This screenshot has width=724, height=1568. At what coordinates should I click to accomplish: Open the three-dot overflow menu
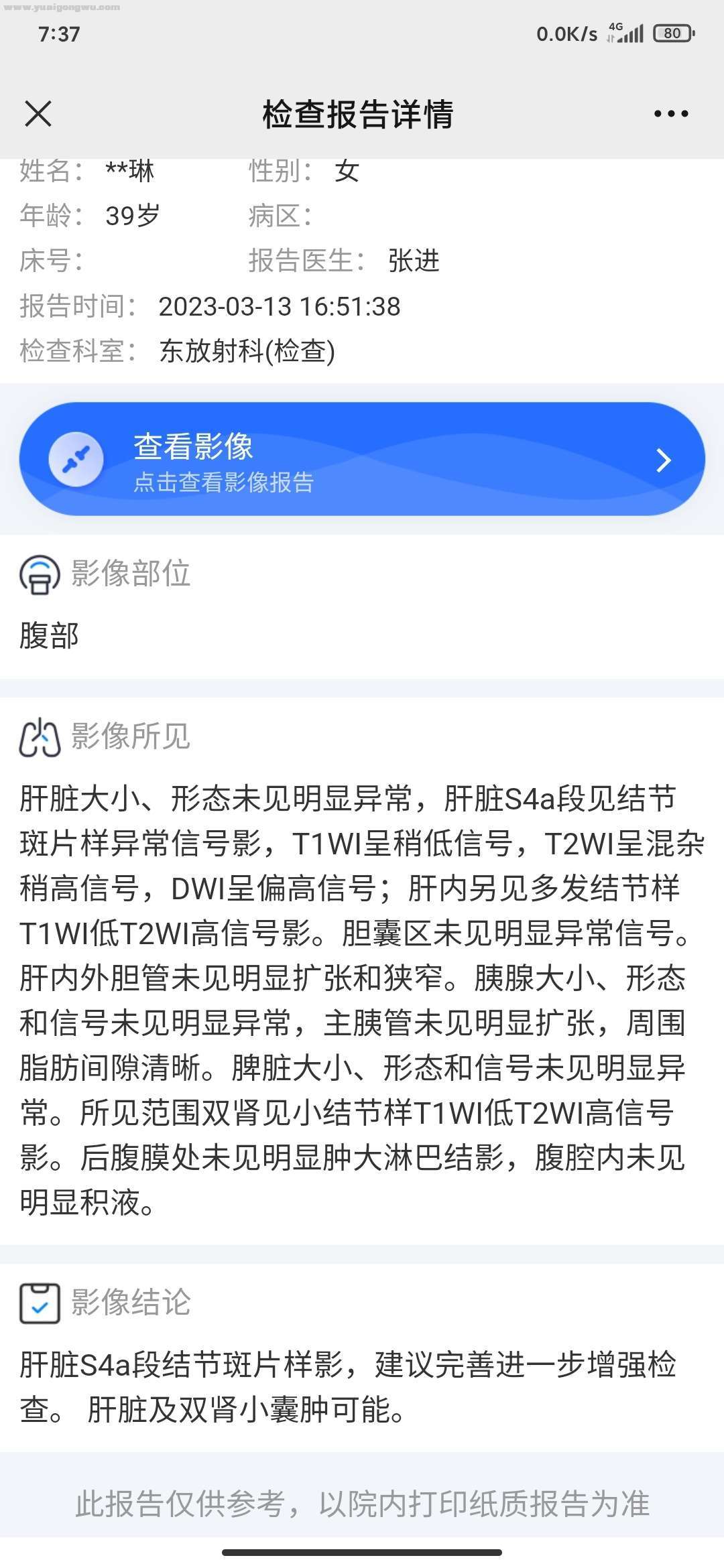click(x=670, y=114)
